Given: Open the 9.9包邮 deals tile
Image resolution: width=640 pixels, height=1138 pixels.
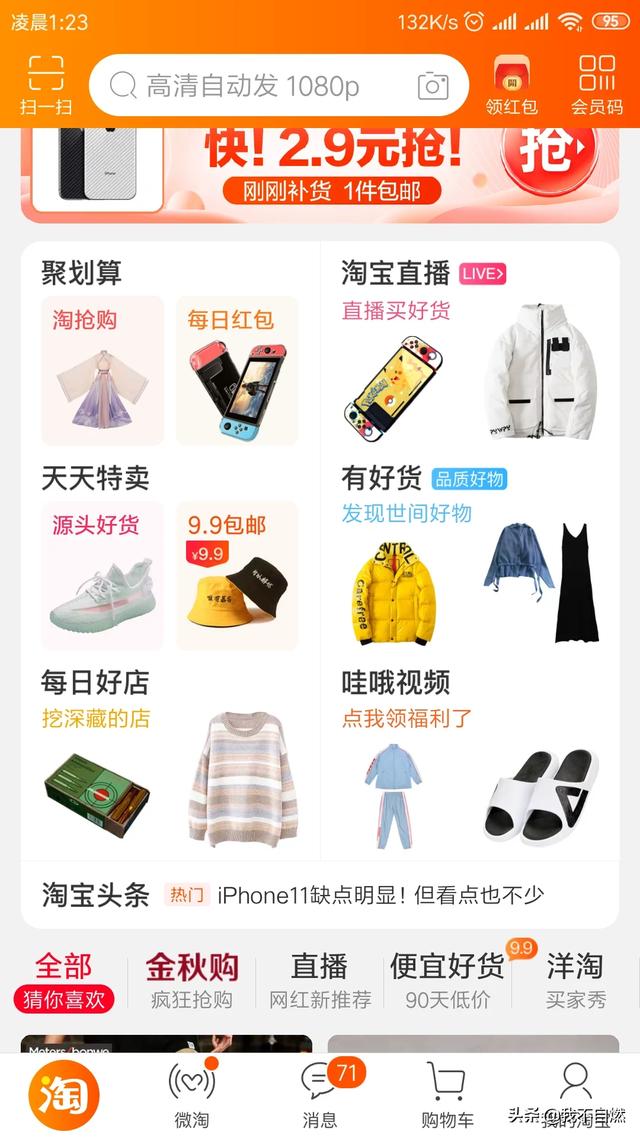Looking at the screenshot, I should 237,575.
